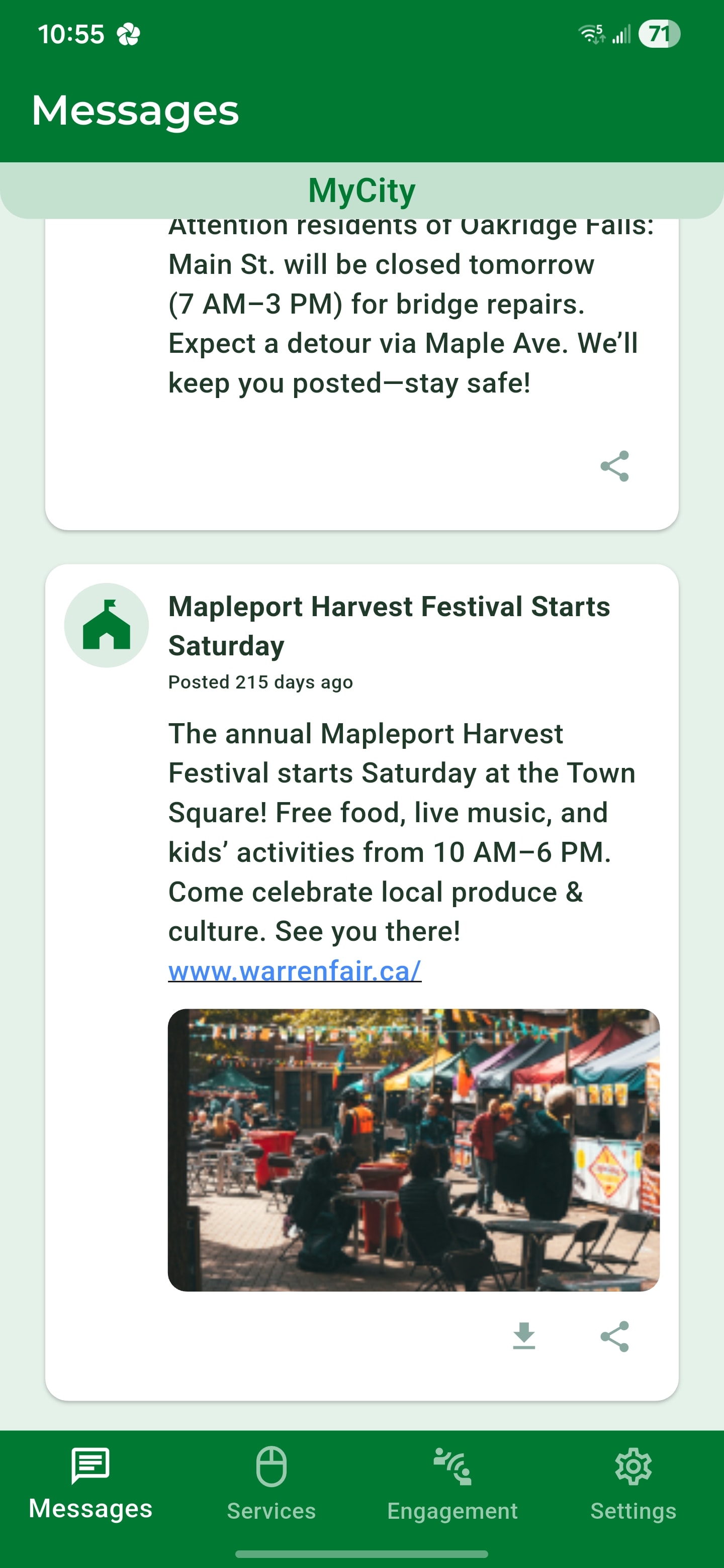This screenshot has height=1568, width=724.
Task: Open the Settings gear icon
Action: click(634, 1465)
